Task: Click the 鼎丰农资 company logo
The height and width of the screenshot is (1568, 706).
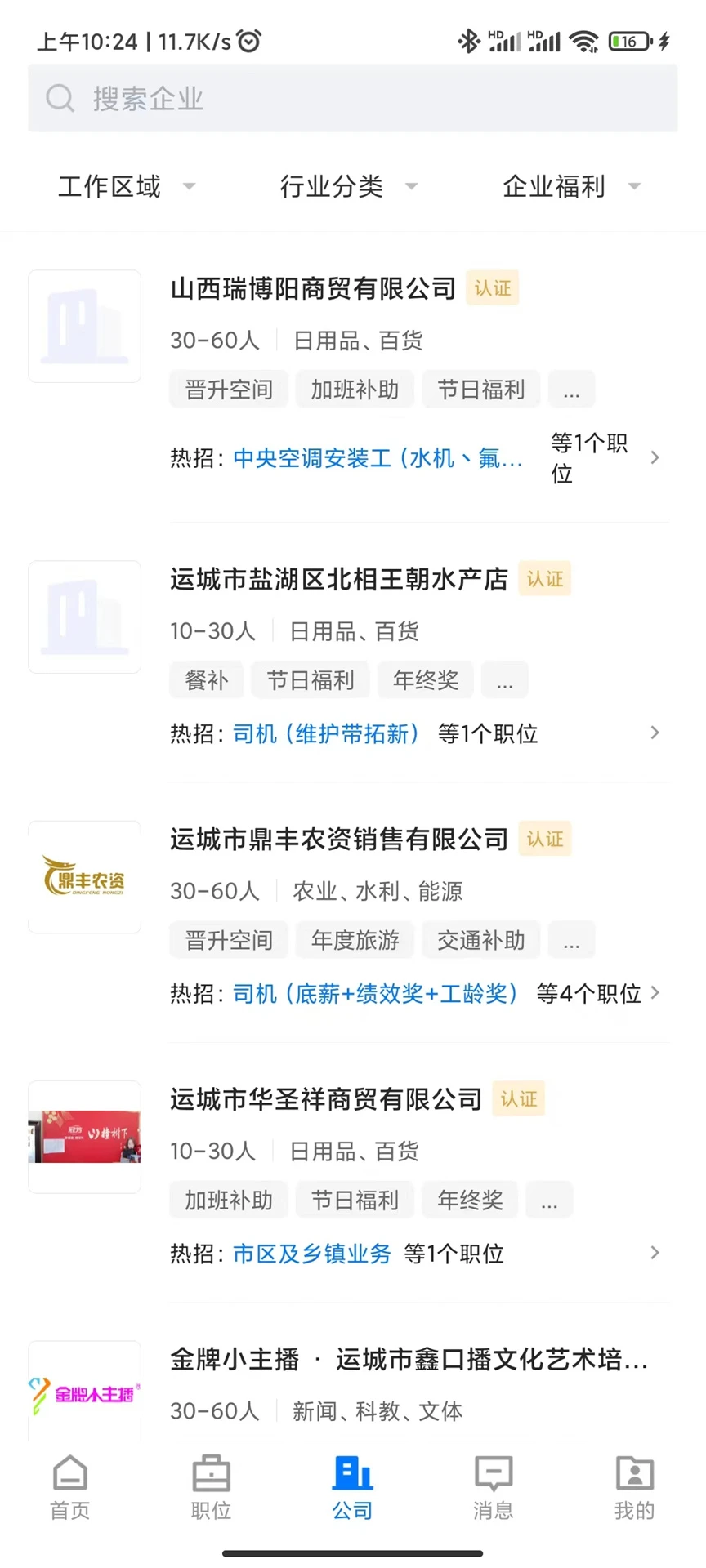Action: pos(84,876)
